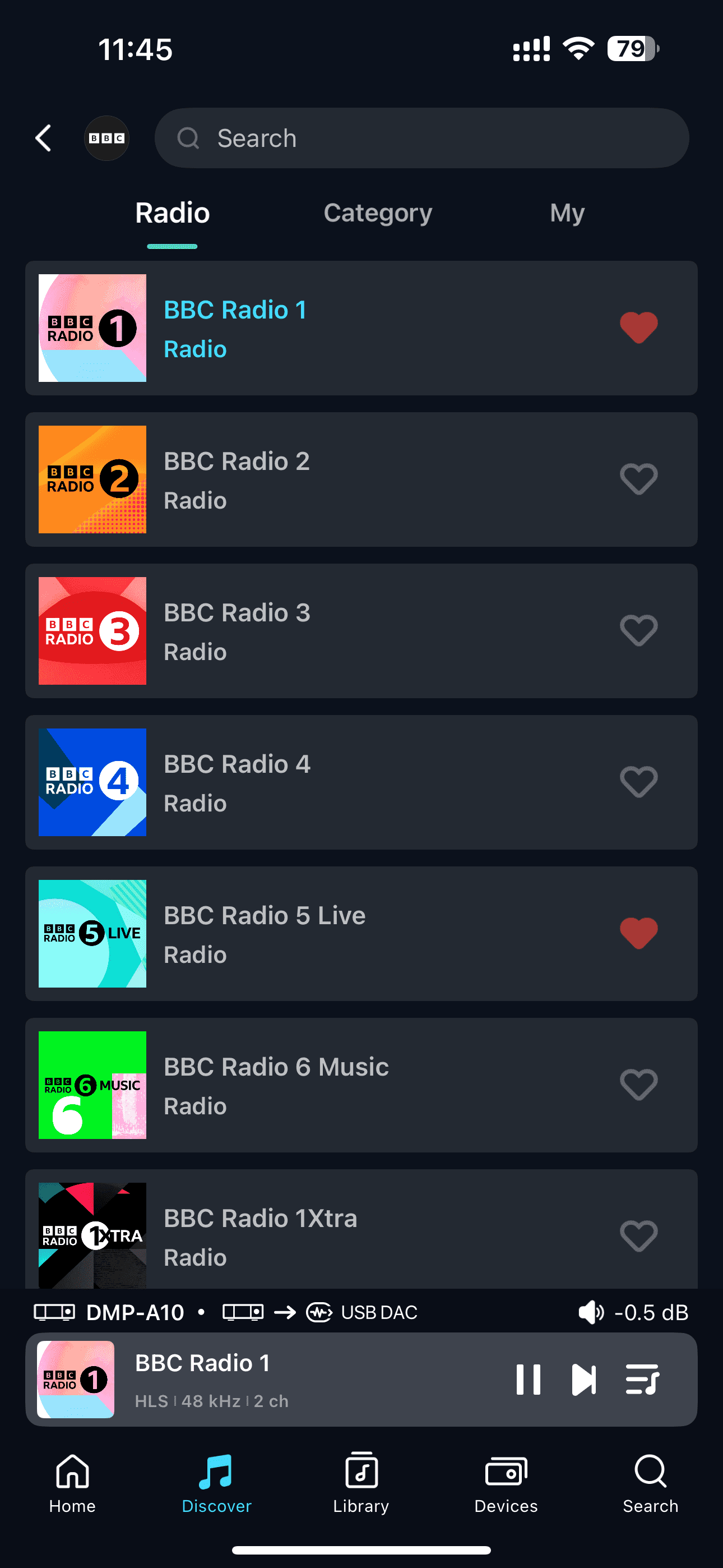Open the volume control showing -0.5 dB
The height and width of the screenshot is (1568, 723).
633,1312
